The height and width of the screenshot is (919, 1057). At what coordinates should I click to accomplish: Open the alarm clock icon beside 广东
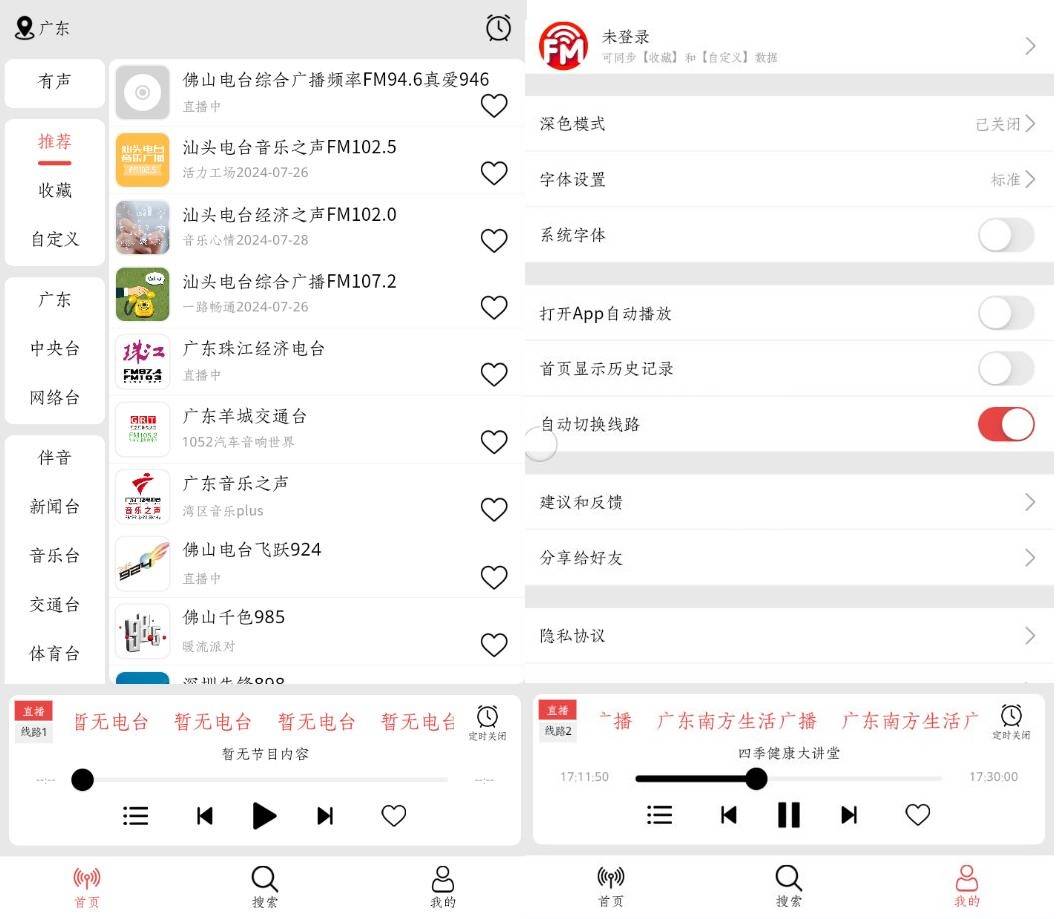tap(498, 28)
